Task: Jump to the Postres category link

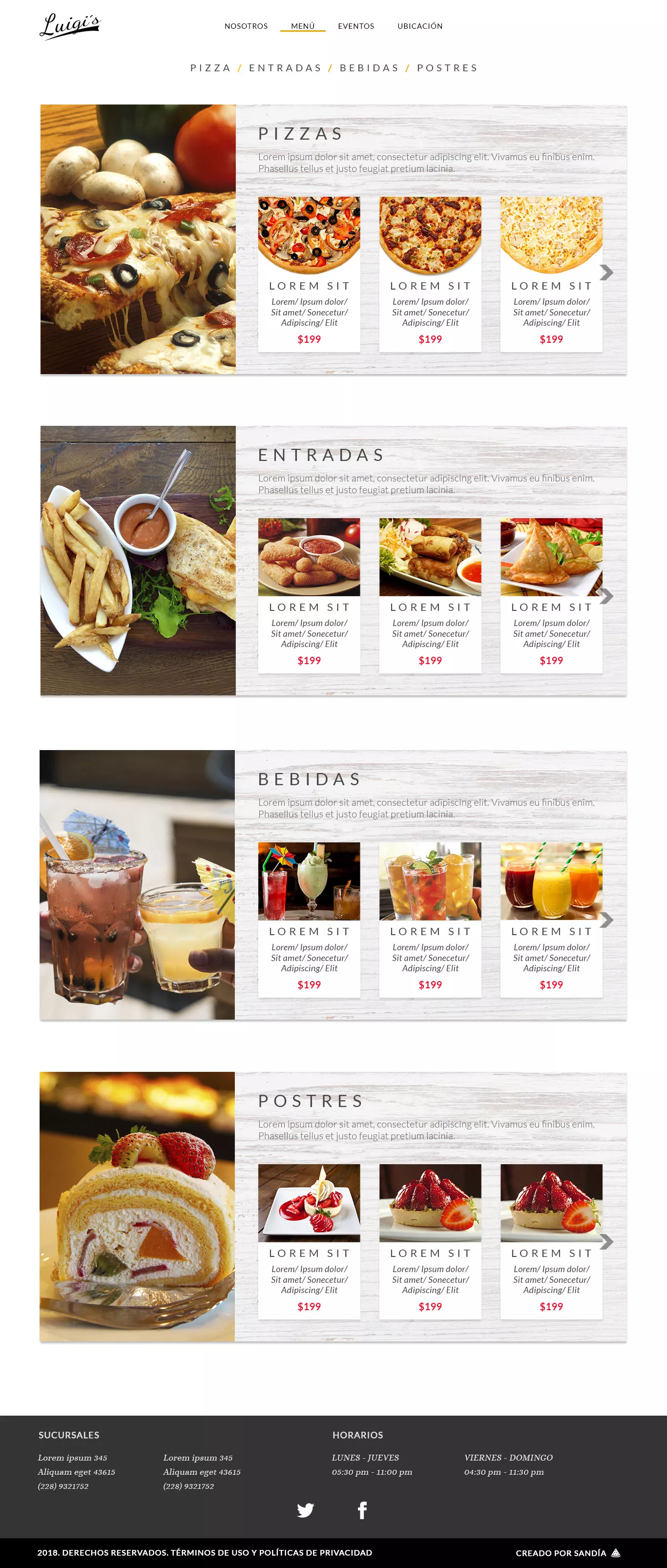Action: click(447, 67)
